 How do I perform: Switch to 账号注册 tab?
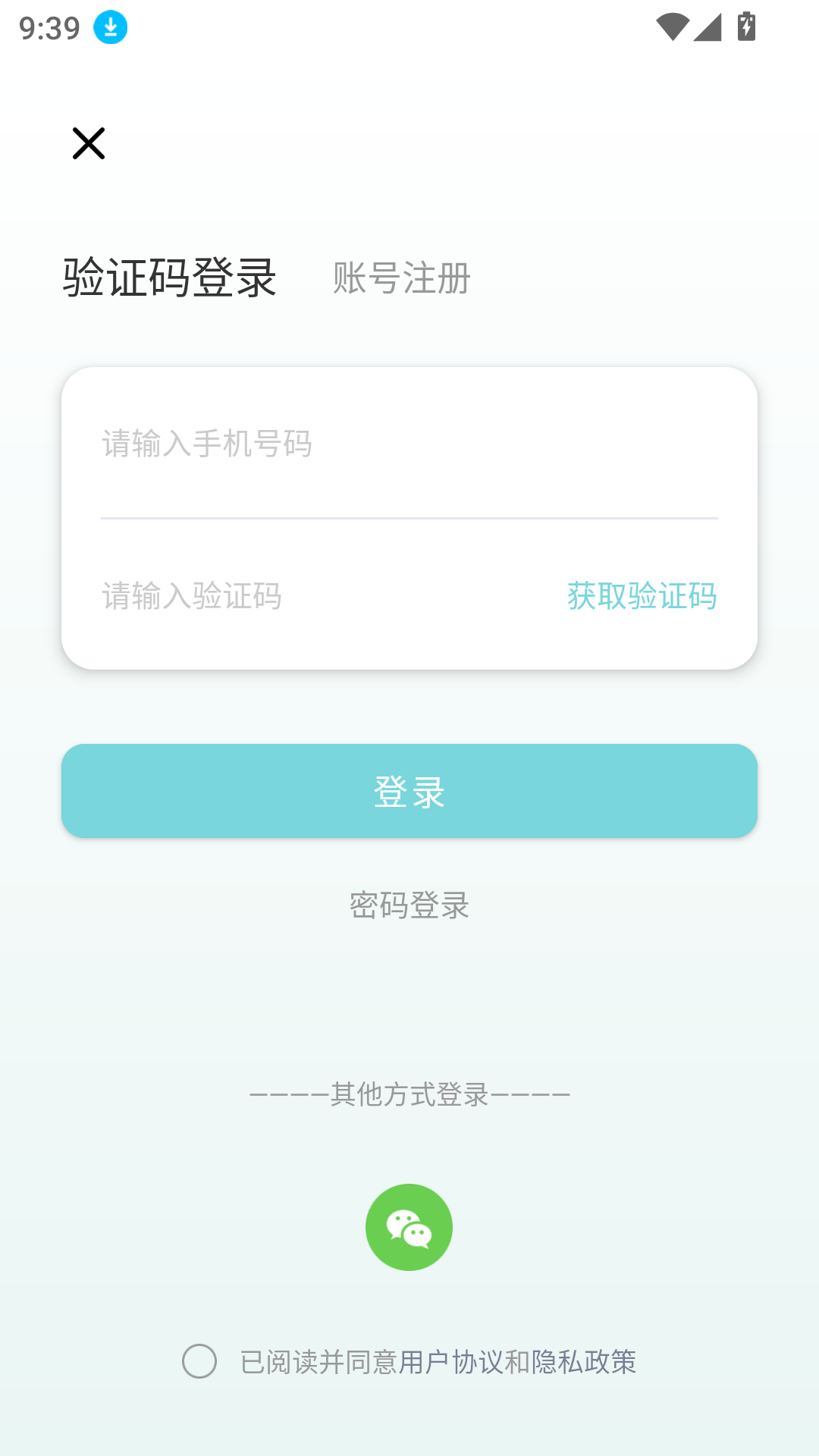[x=400, y=279]
